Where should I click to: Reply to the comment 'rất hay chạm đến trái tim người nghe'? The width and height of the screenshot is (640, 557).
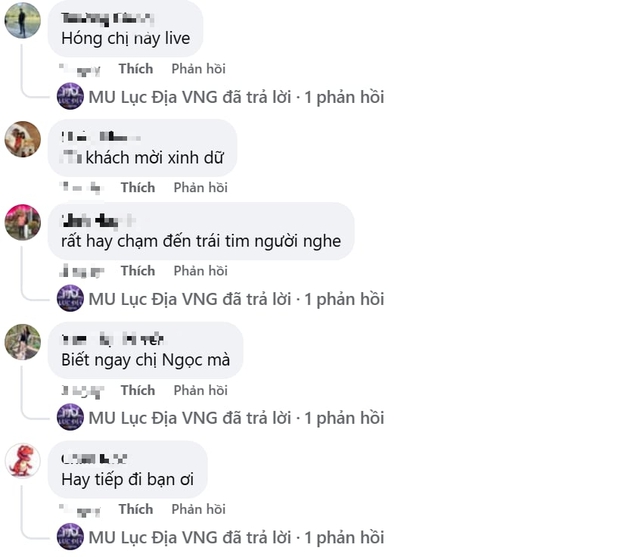pyautogui.click(x=201, y=270)
